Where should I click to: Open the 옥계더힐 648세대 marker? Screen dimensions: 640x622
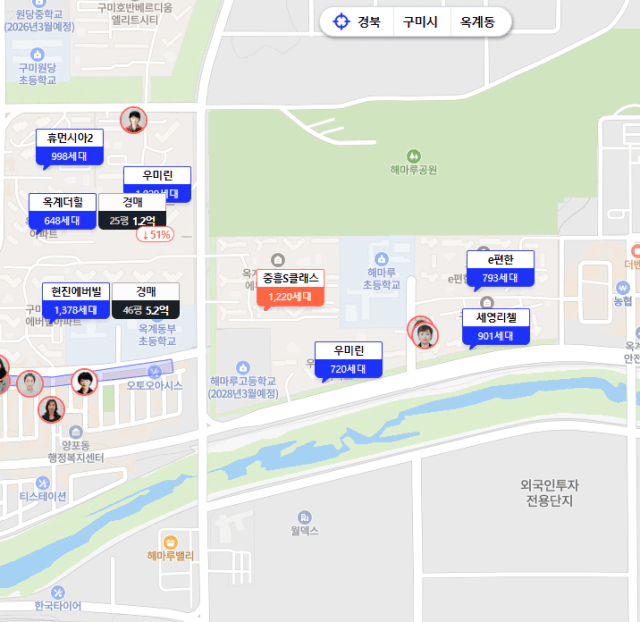(62, 210)
